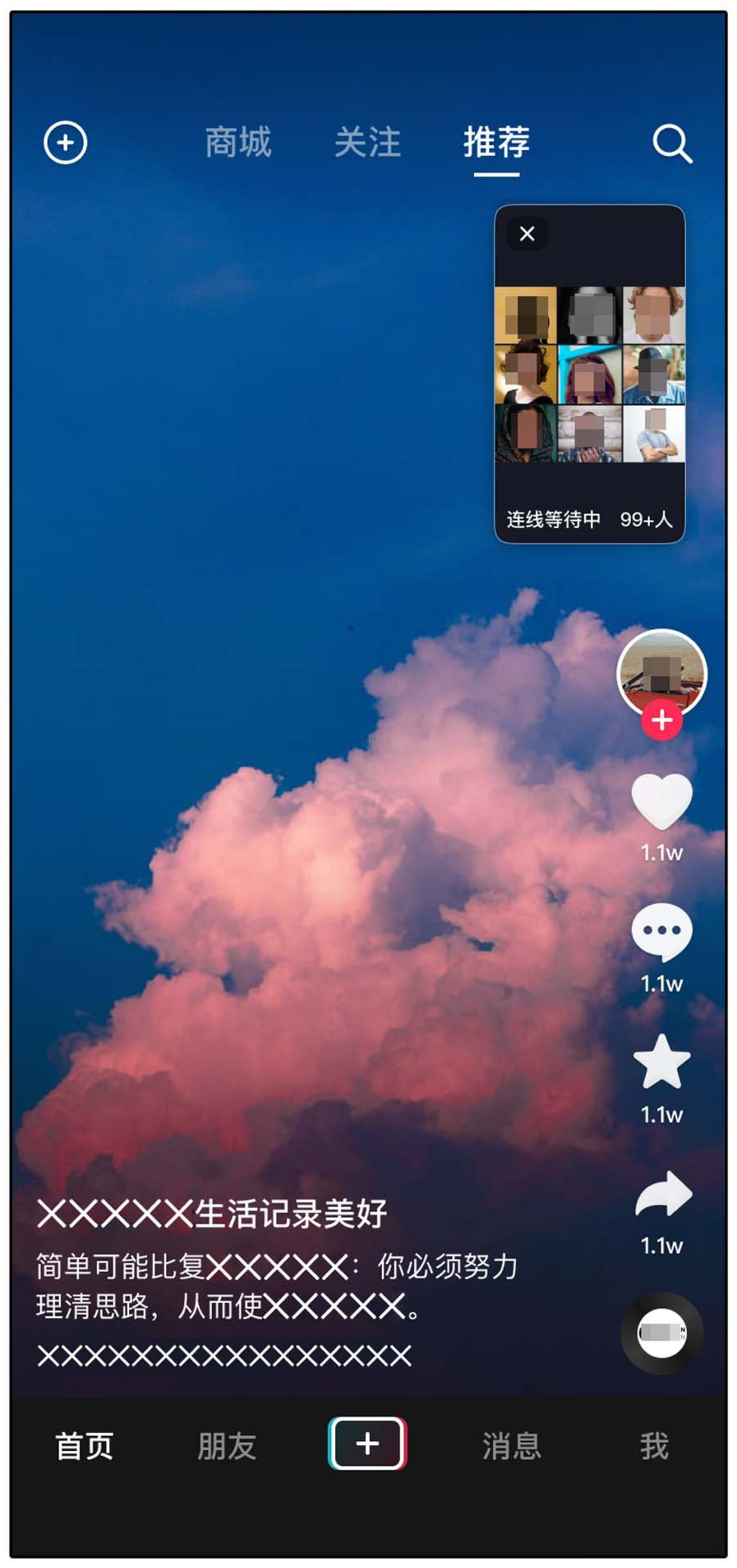Image resolution: width=737 pixels, height=1568 pixels.
Task: Follow the creator with the red plus
Action: click(661, 720)
